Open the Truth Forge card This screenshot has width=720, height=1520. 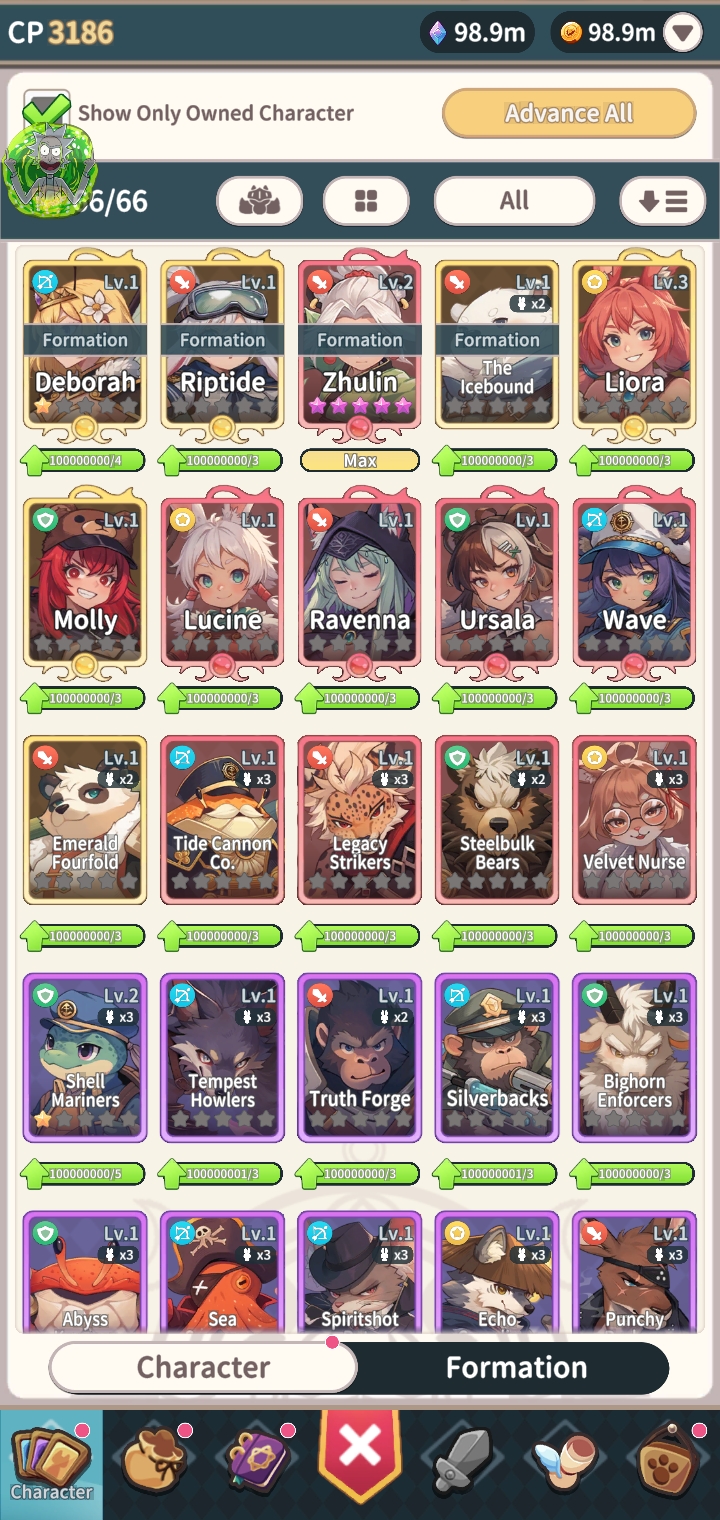tap(360, 1058)
